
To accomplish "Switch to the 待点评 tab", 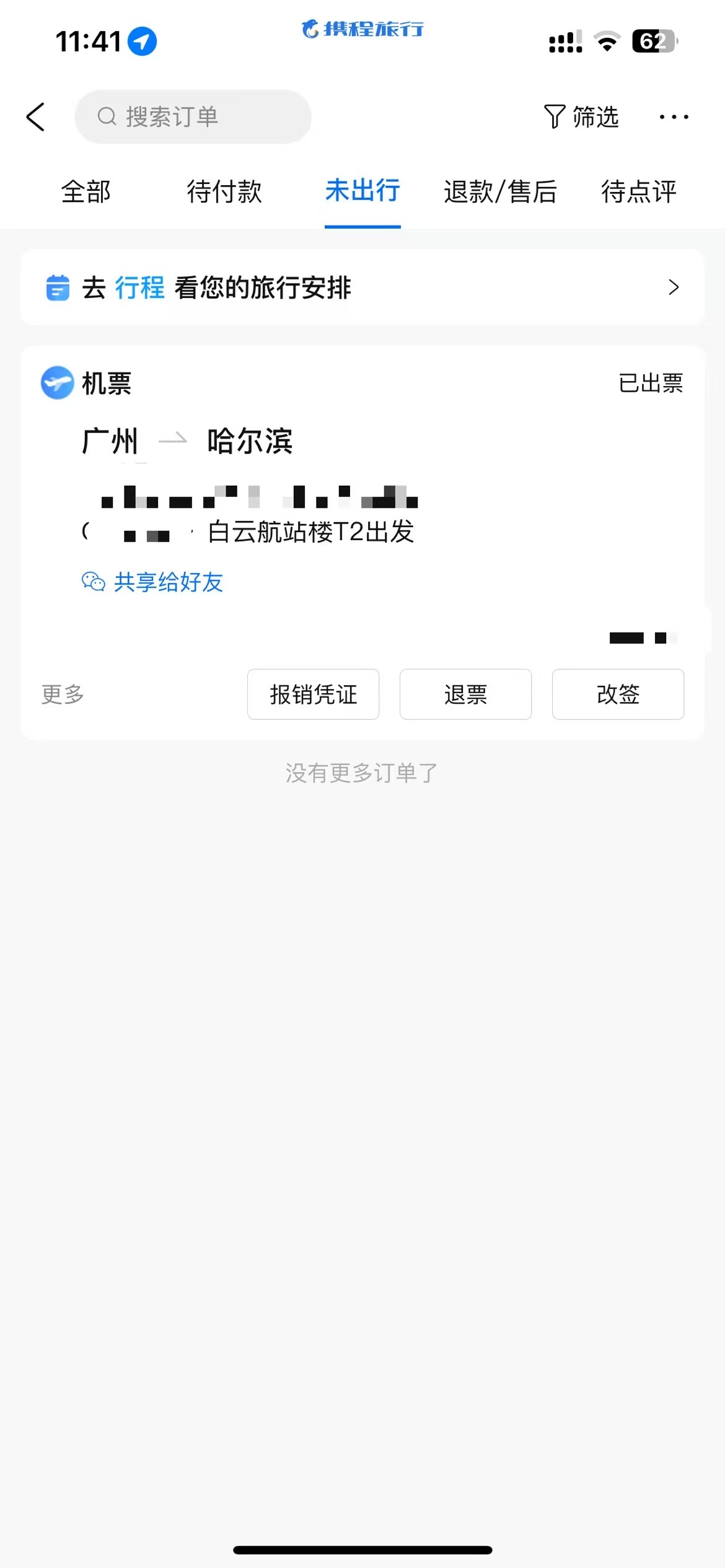I will [x=639, y=191].
